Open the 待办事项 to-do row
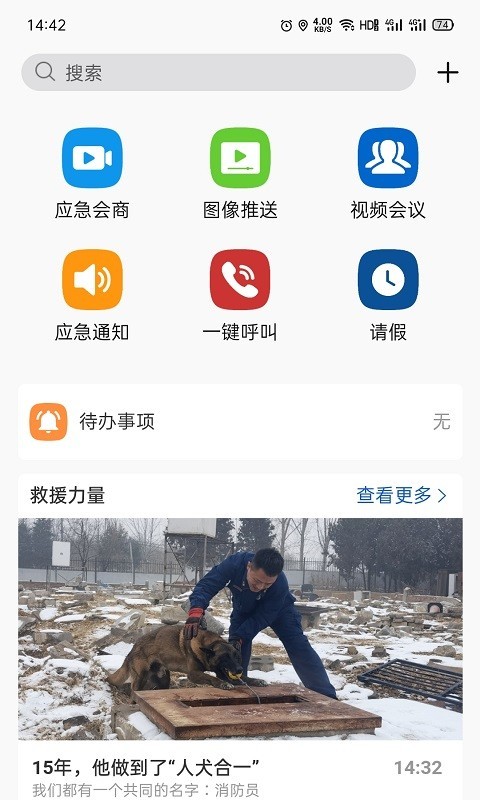Image resolution: width=480 pixels, height=800 pixels. [x=240, y=422]
